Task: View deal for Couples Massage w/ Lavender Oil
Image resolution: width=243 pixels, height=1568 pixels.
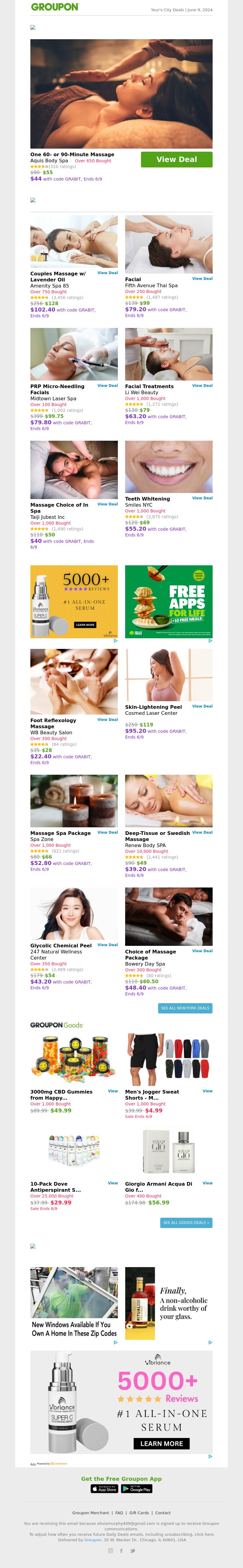Action: point(107,273)
